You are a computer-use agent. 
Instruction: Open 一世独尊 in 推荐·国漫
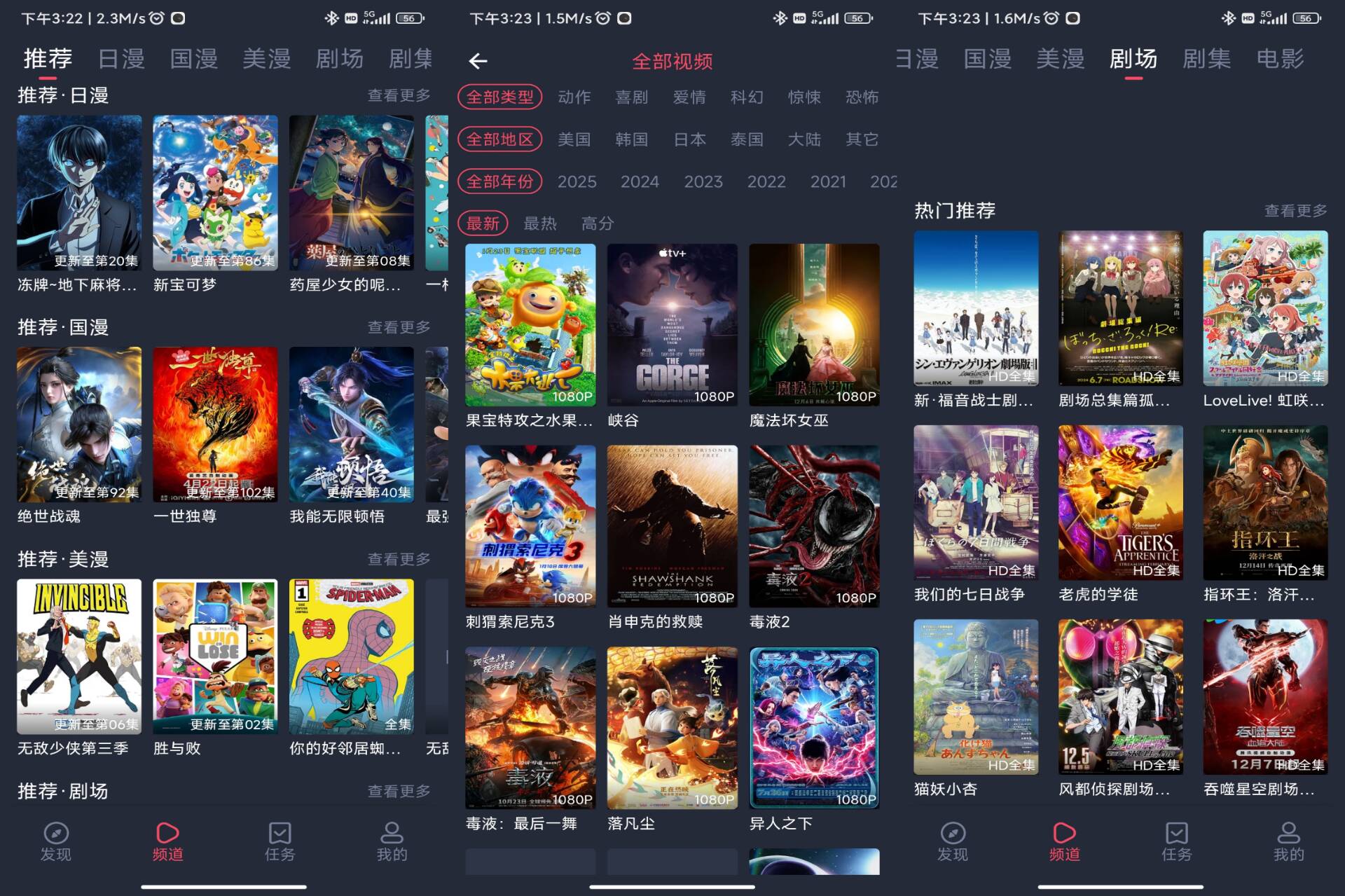pyautogui.click(x=215, y=425)
